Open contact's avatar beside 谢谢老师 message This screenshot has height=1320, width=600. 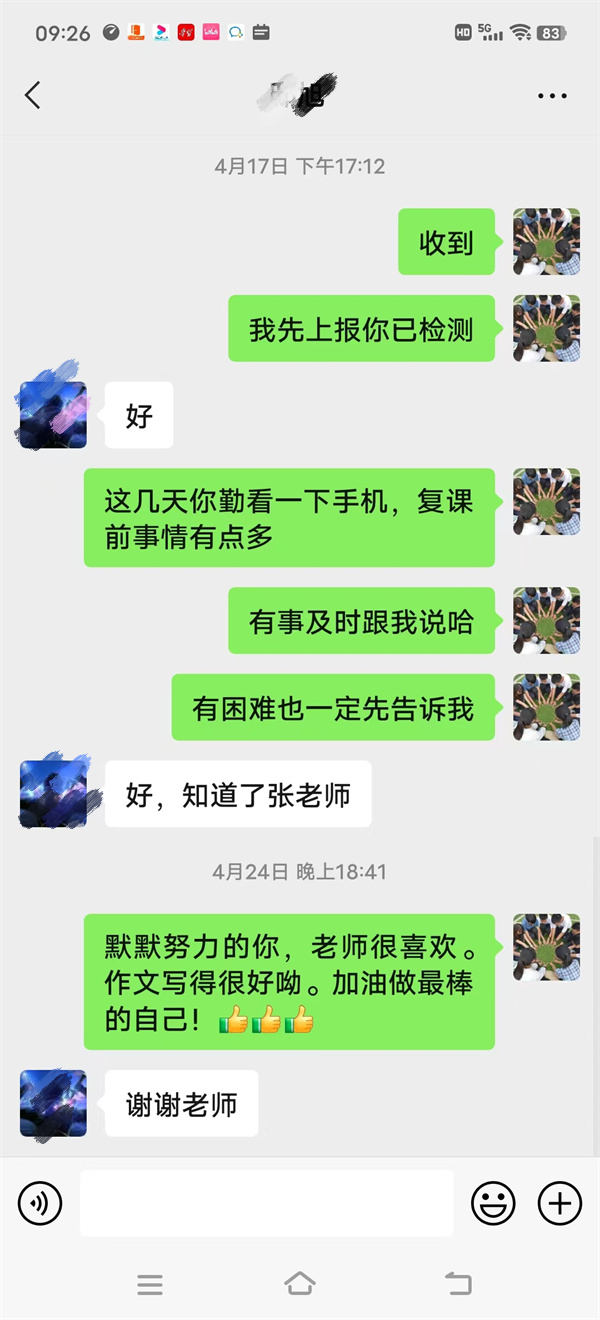(53, 1104)
